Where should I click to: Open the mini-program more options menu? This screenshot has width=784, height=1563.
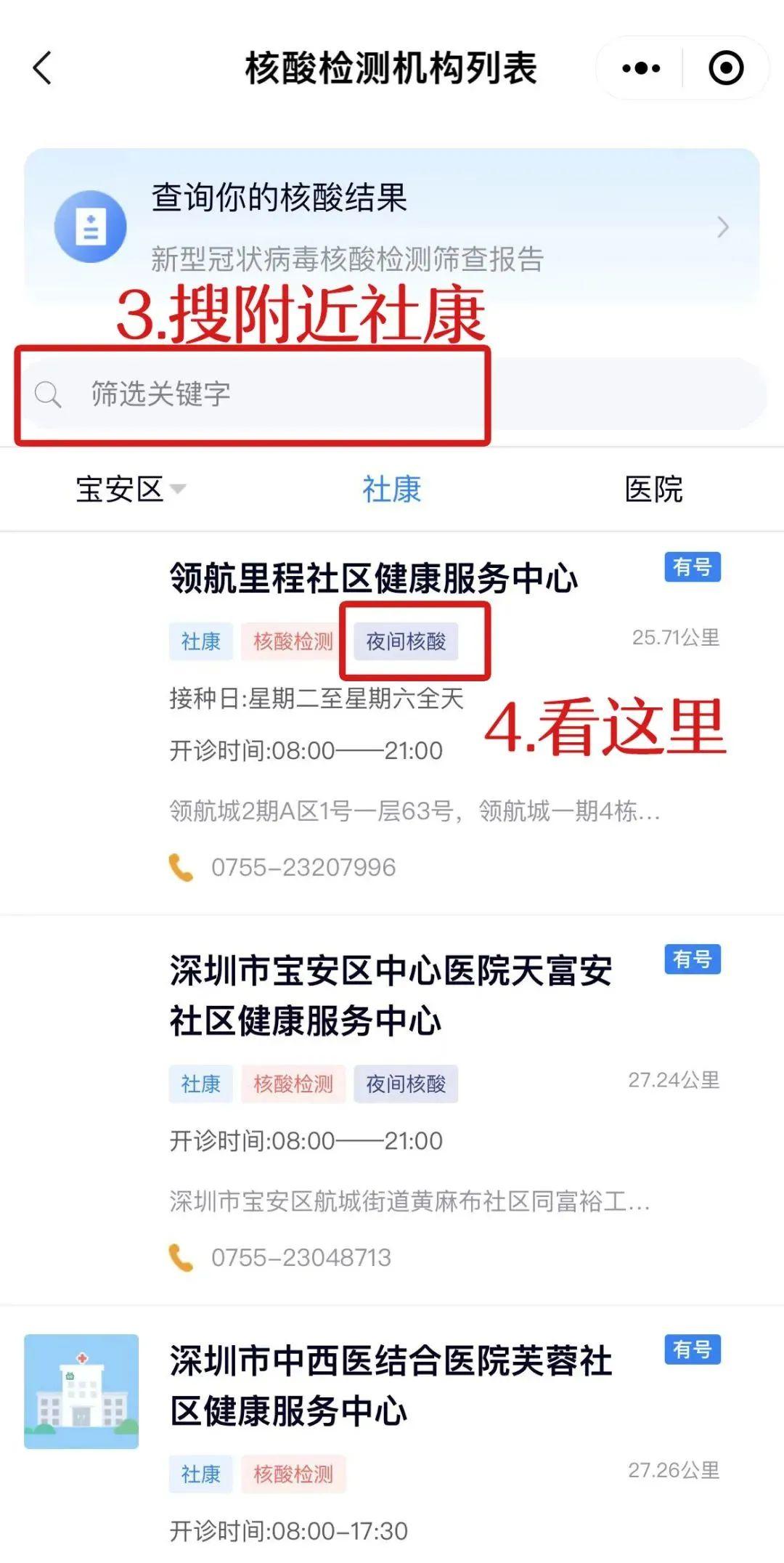[x=641, y=68]
